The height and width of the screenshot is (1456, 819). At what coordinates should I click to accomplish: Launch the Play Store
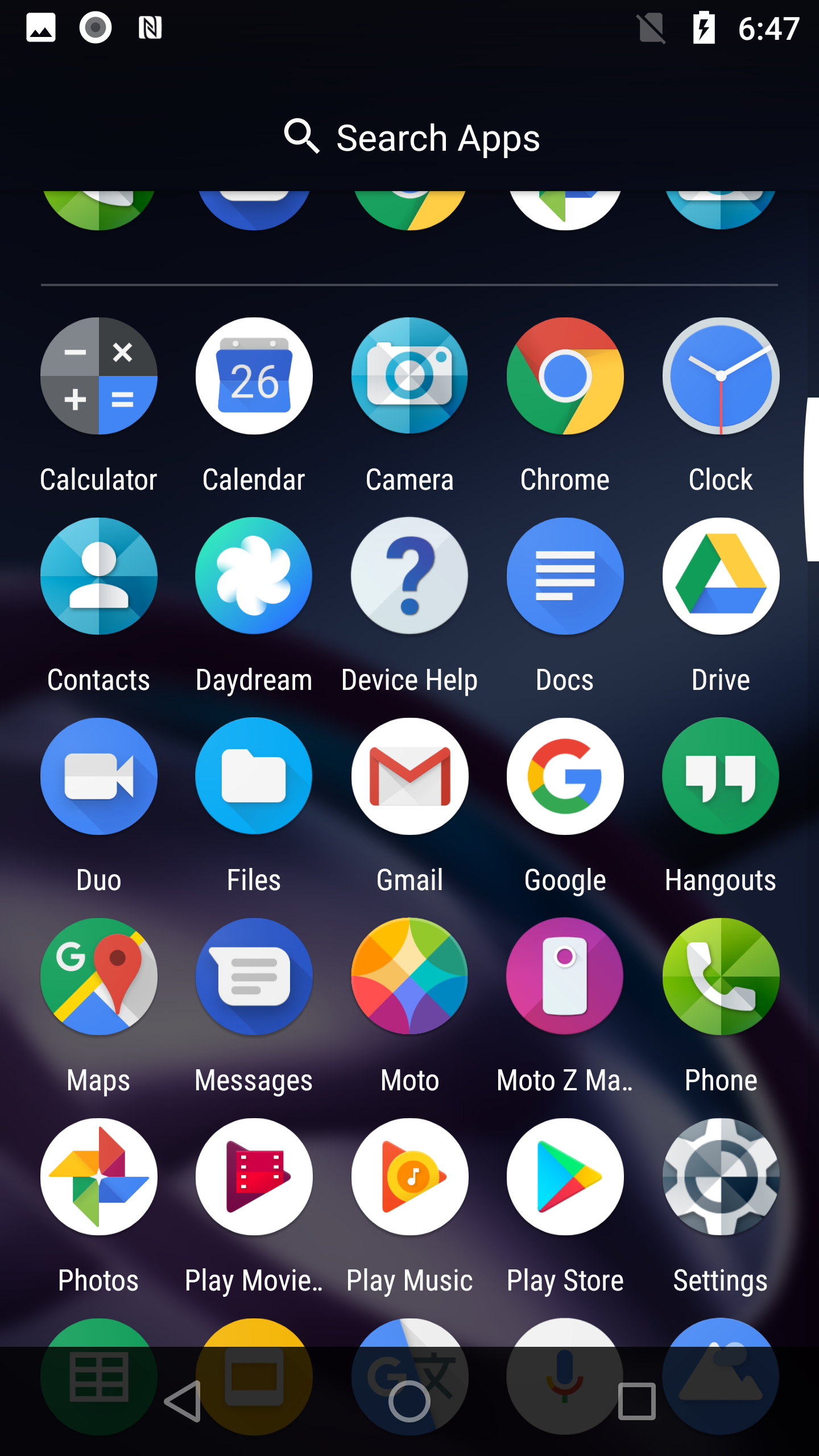click(x=565, y=1177)
